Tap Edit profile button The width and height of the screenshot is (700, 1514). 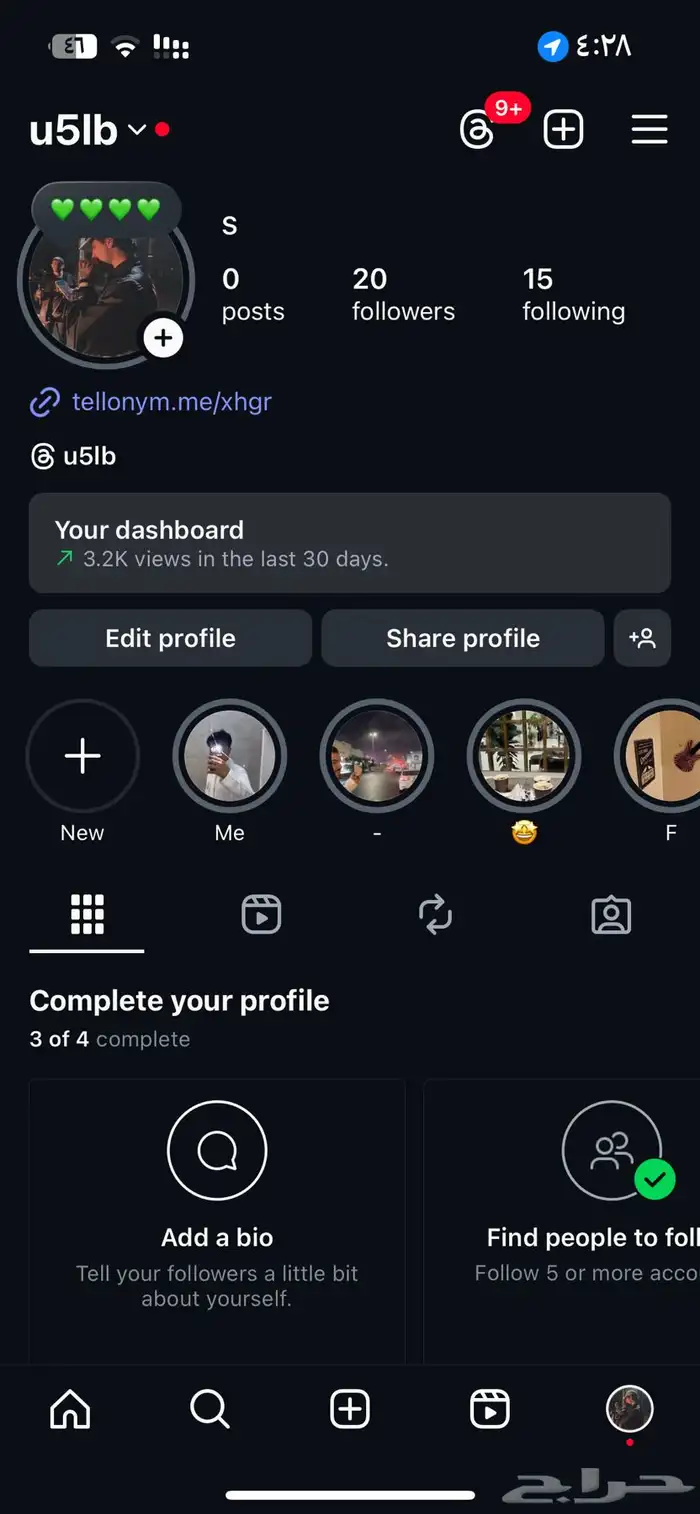coord(170,638)
